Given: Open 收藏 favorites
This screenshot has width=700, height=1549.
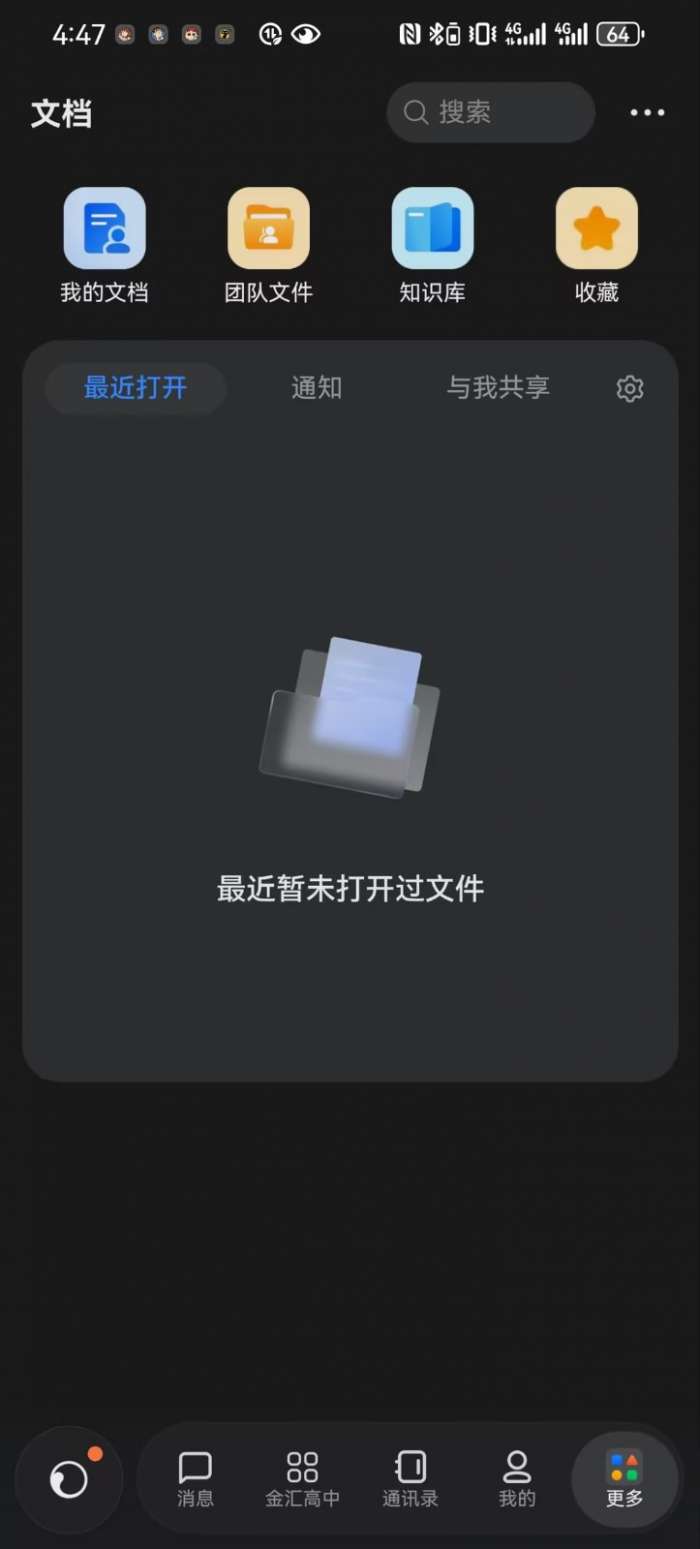Looking at the screenshot, I should coord(596,246).
